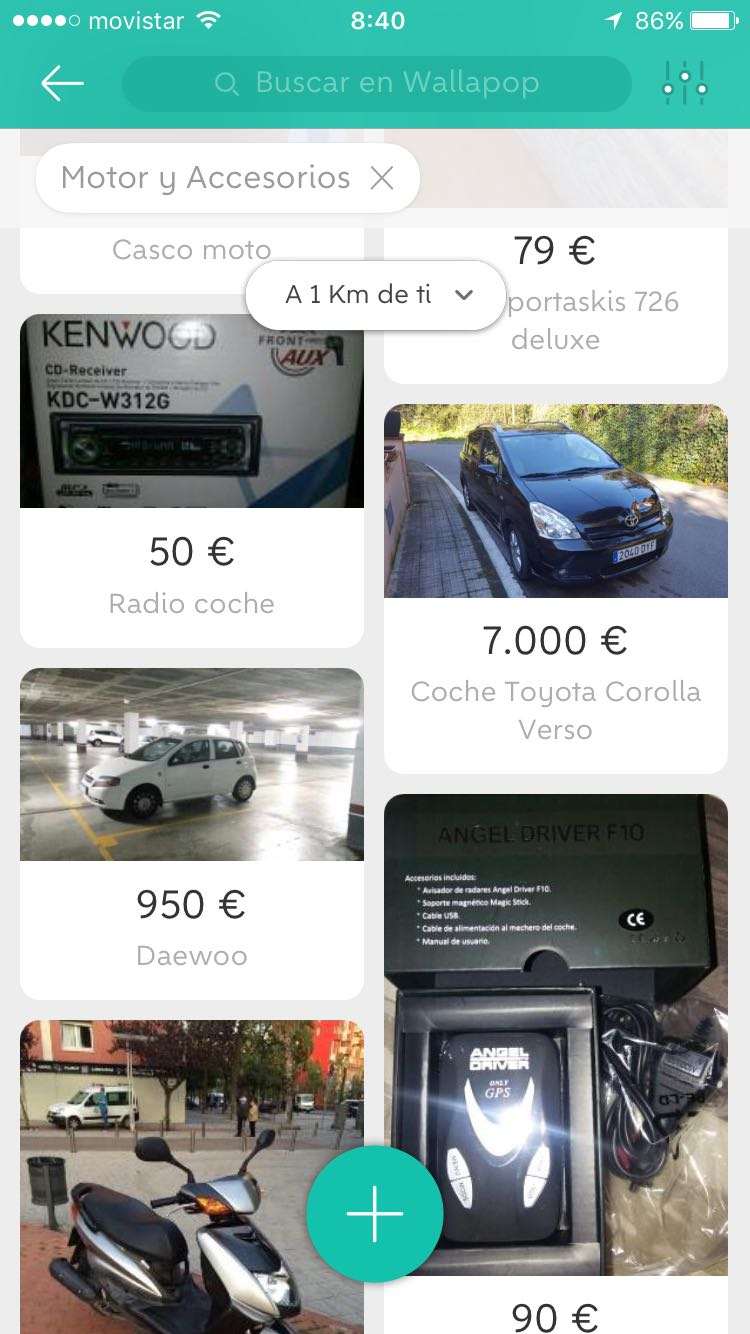View the Coche Toyota Corolla Verso listing
The height and width of the screenshot is (1334, 750).
point(555,588)
